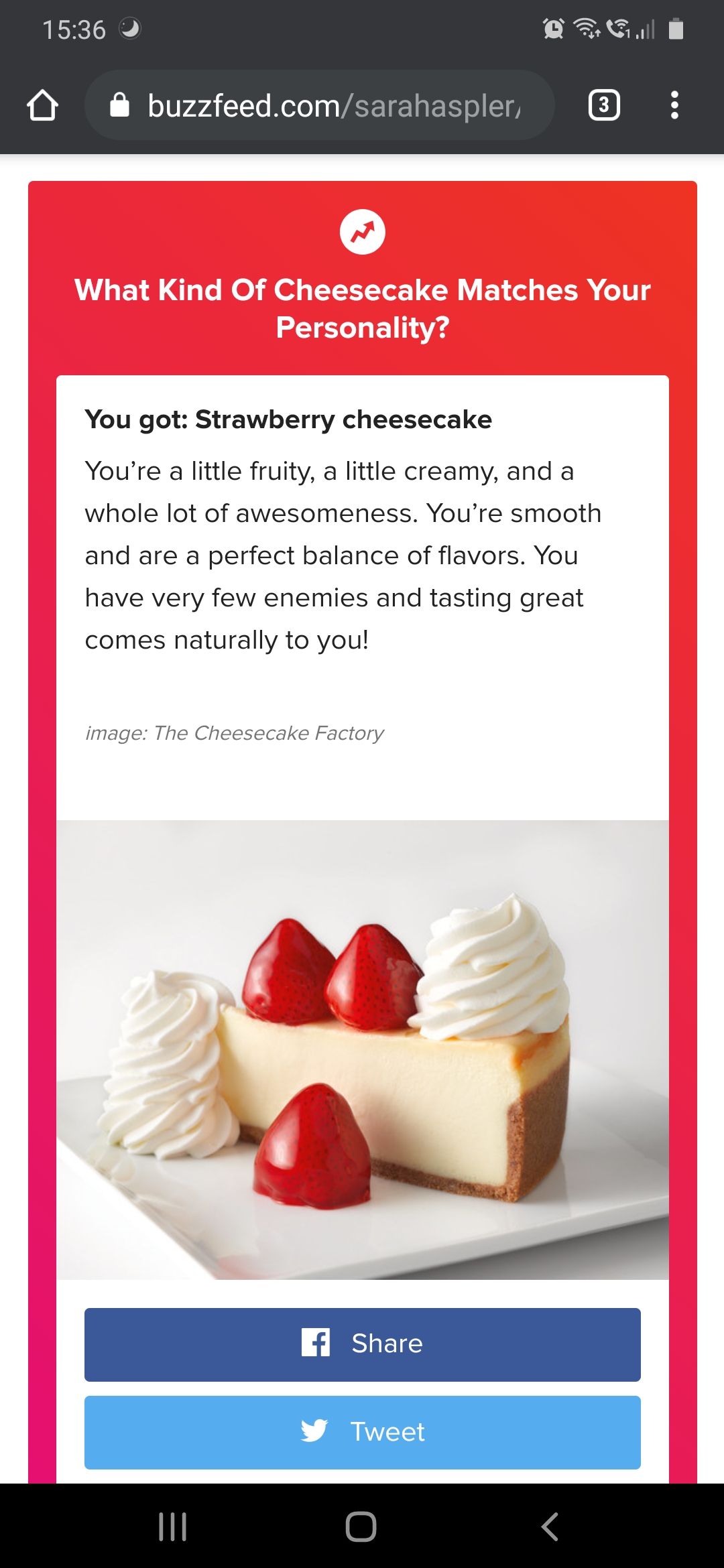Open the browser overflow menu
724x1568 pixels.
coord(674,105)
